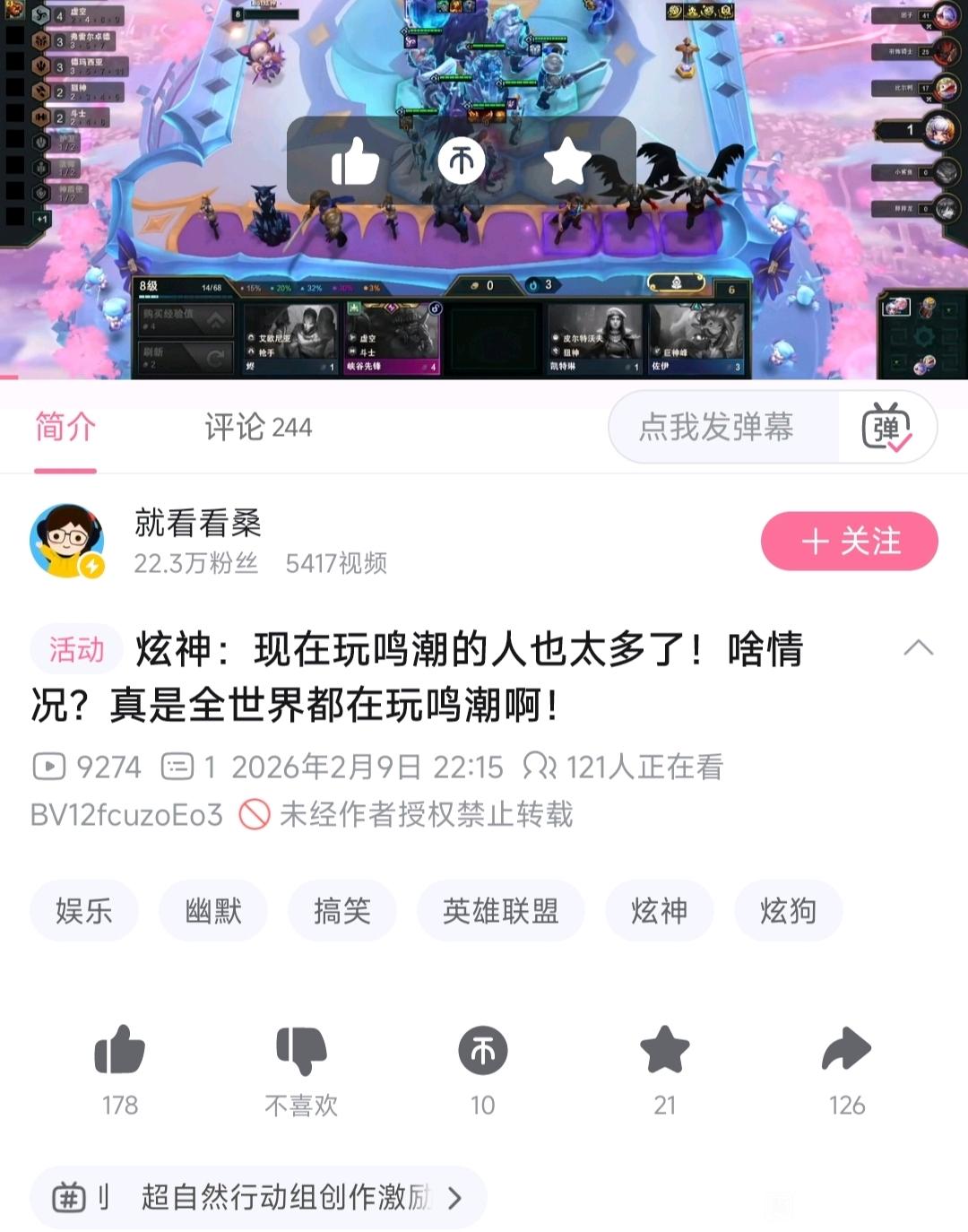Like the video with the 178 thumbs-up
The height and width of the screenshot is (1232, 968).
point(120,1051)
